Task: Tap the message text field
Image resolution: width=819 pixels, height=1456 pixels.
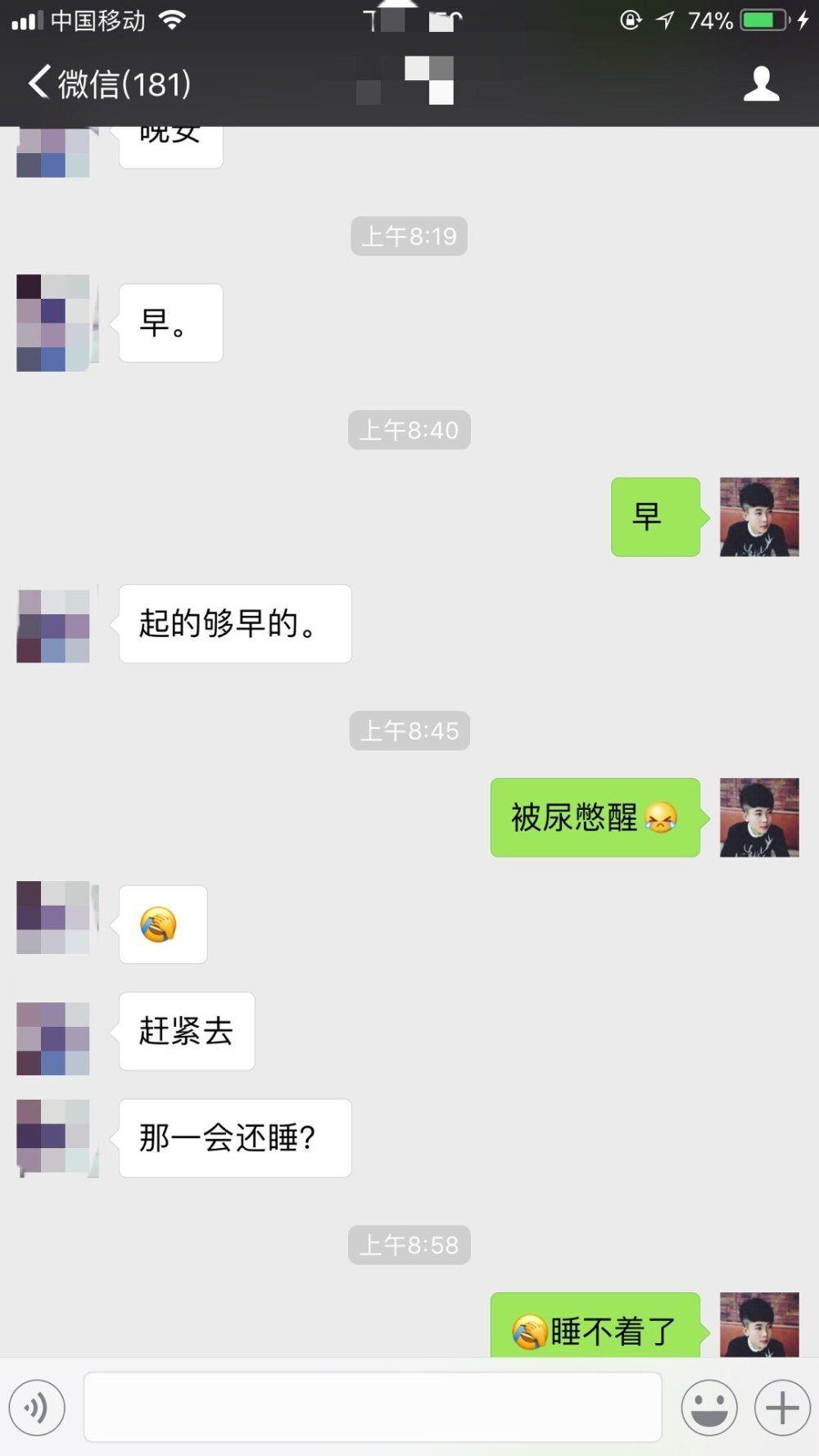Action: (x=373, y=1407)
